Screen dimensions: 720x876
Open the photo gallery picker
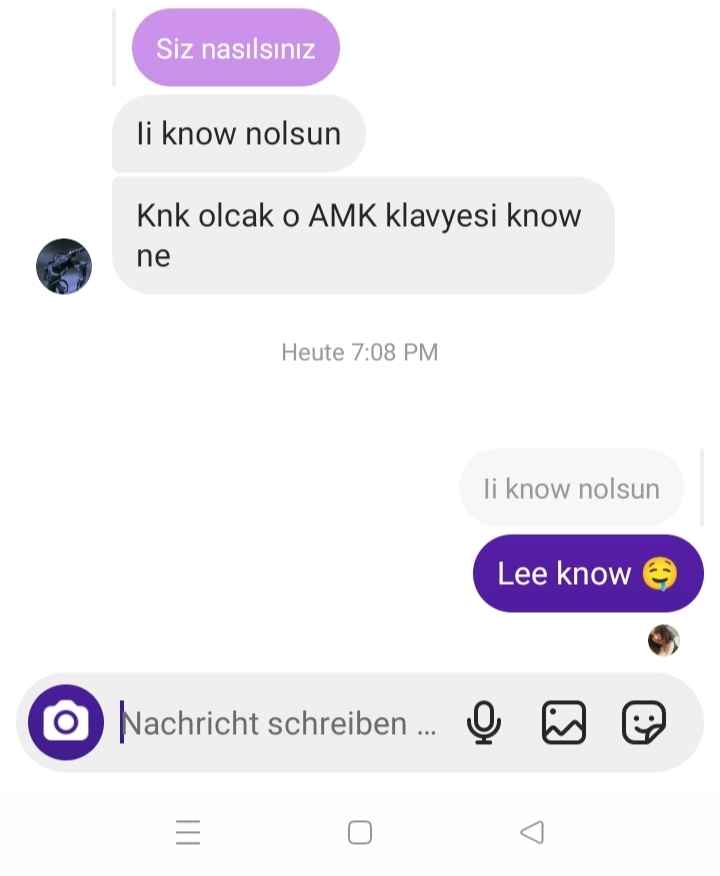[x=564, y=722]
